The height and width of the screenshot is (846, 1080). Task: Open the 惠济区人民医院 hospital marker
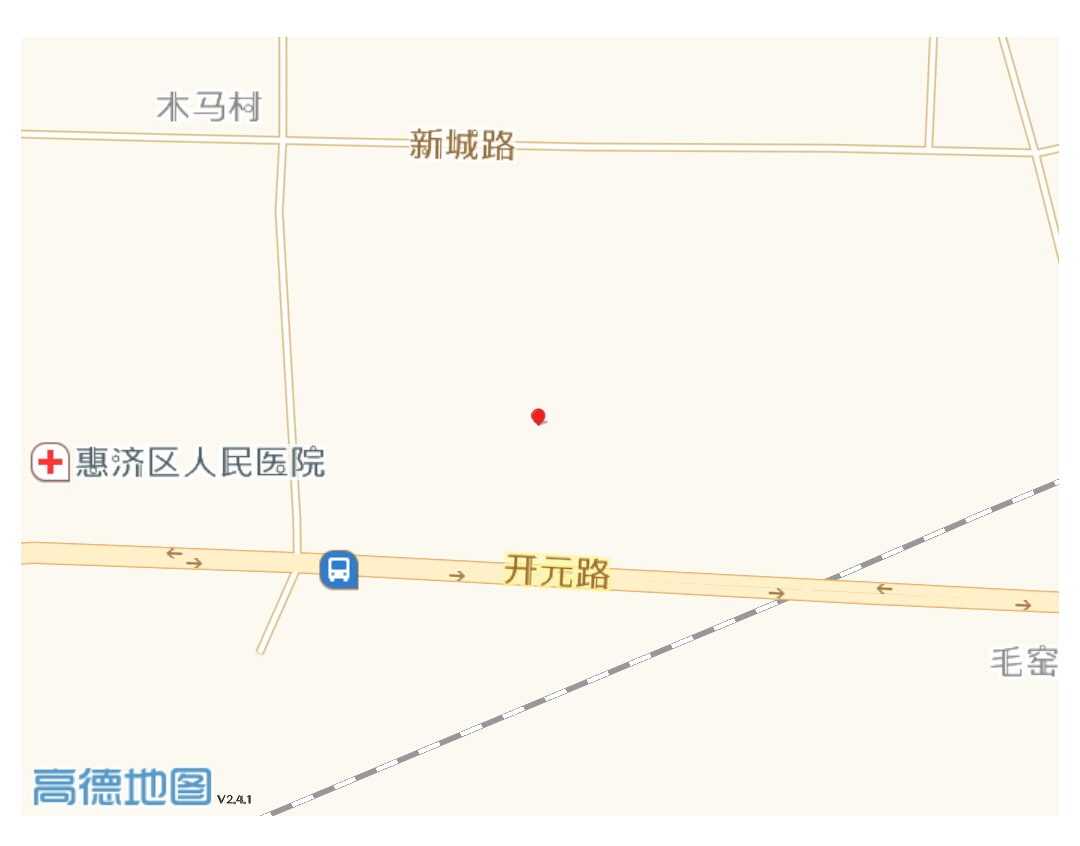(50, 462)
